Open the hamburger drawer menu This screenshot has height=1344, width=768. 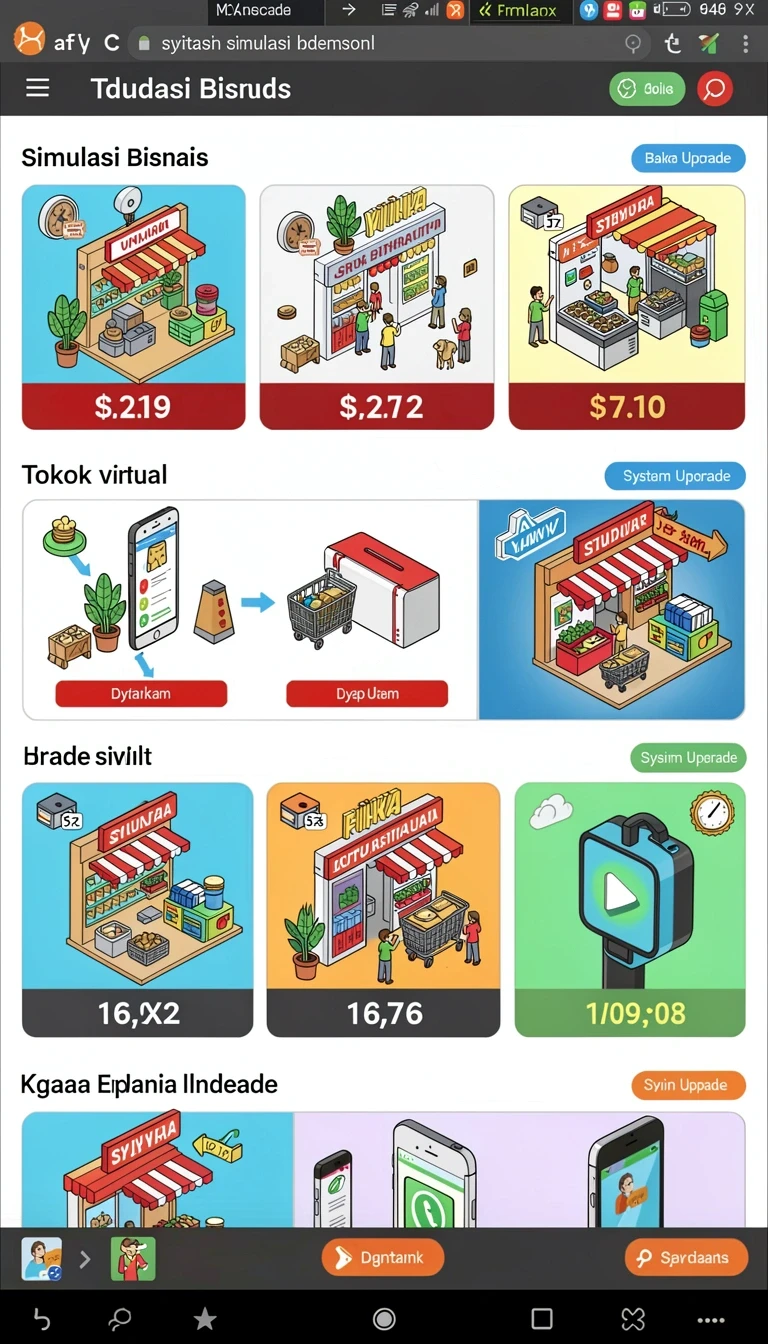[x=38, y=88]
